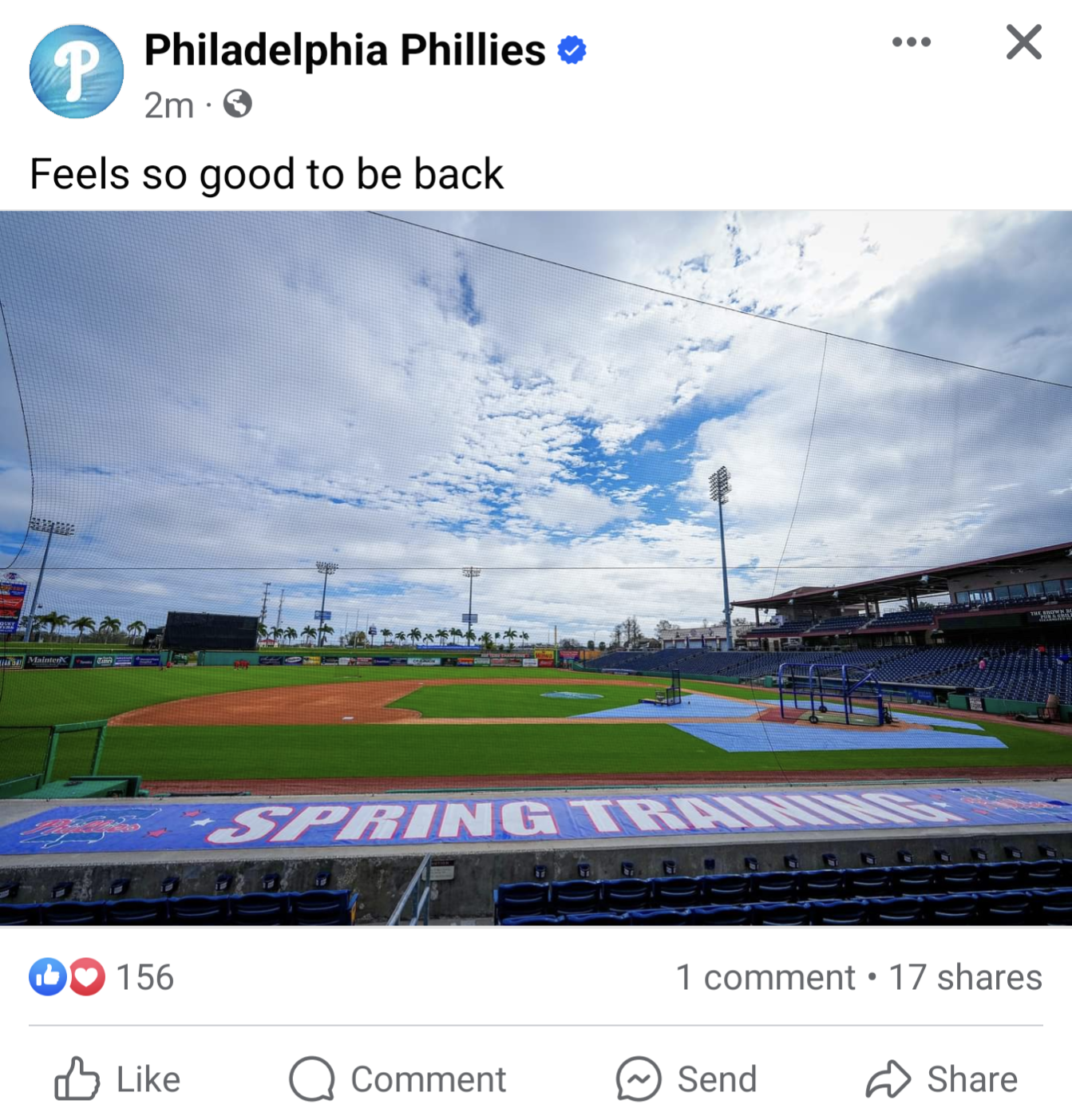Like the Phillies post
1072x1120 pixels.
click(x=117, y=1079)
